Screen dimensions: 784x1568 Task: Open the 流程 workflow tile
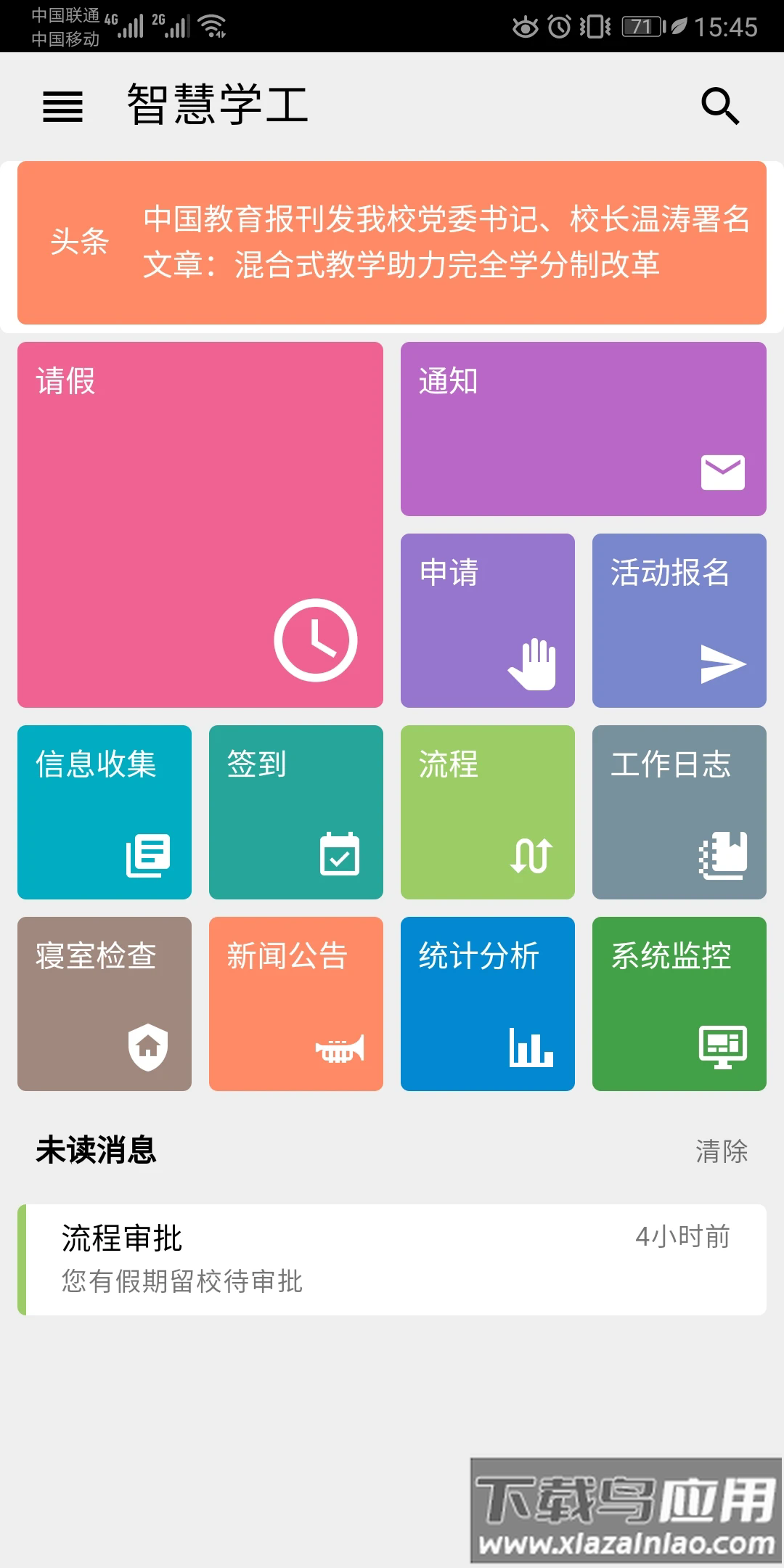click(487, 812)
